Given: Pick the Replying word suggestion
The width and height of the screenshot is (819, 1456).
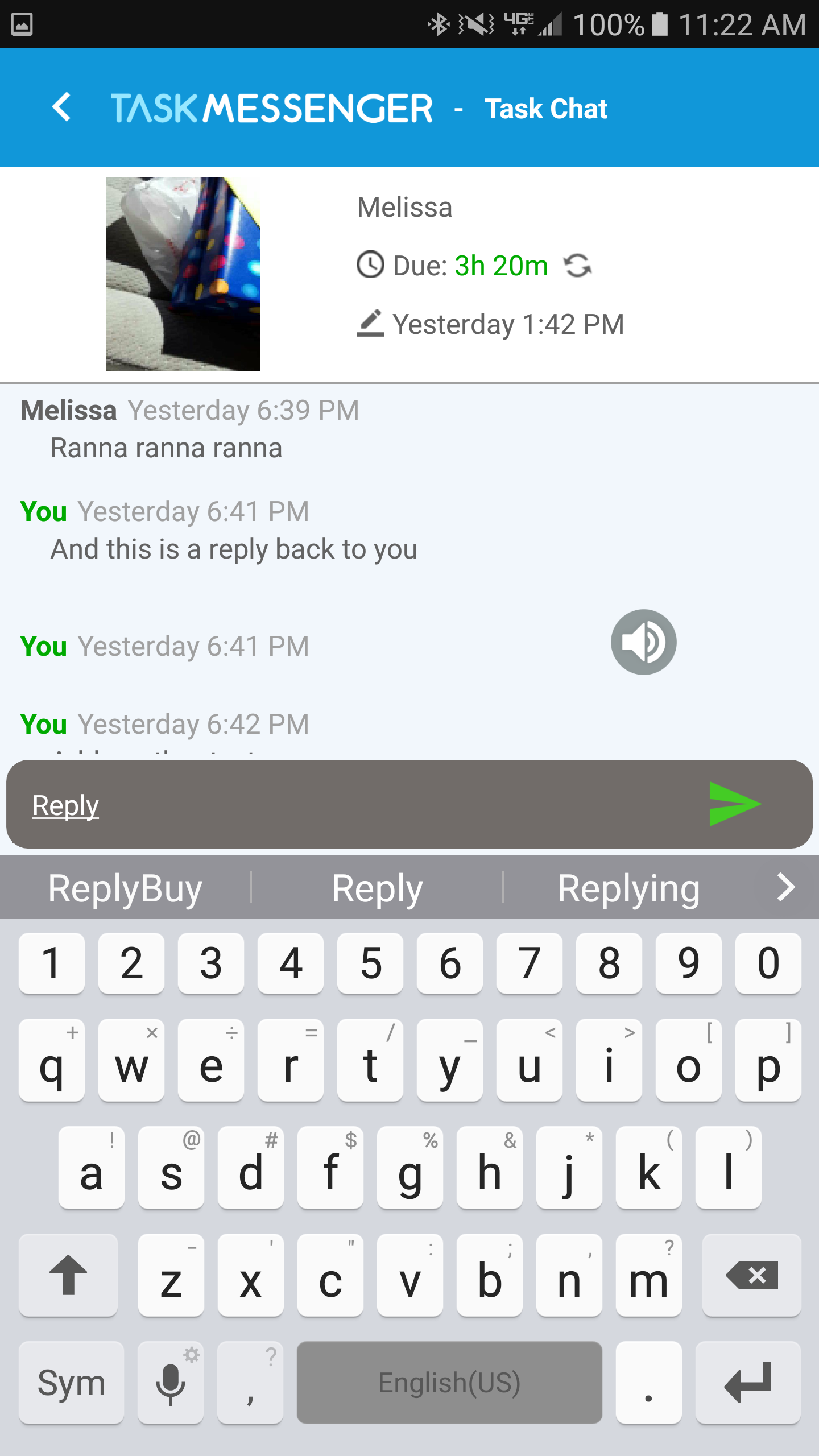Looking at the screenshot, I should [628, 888].
